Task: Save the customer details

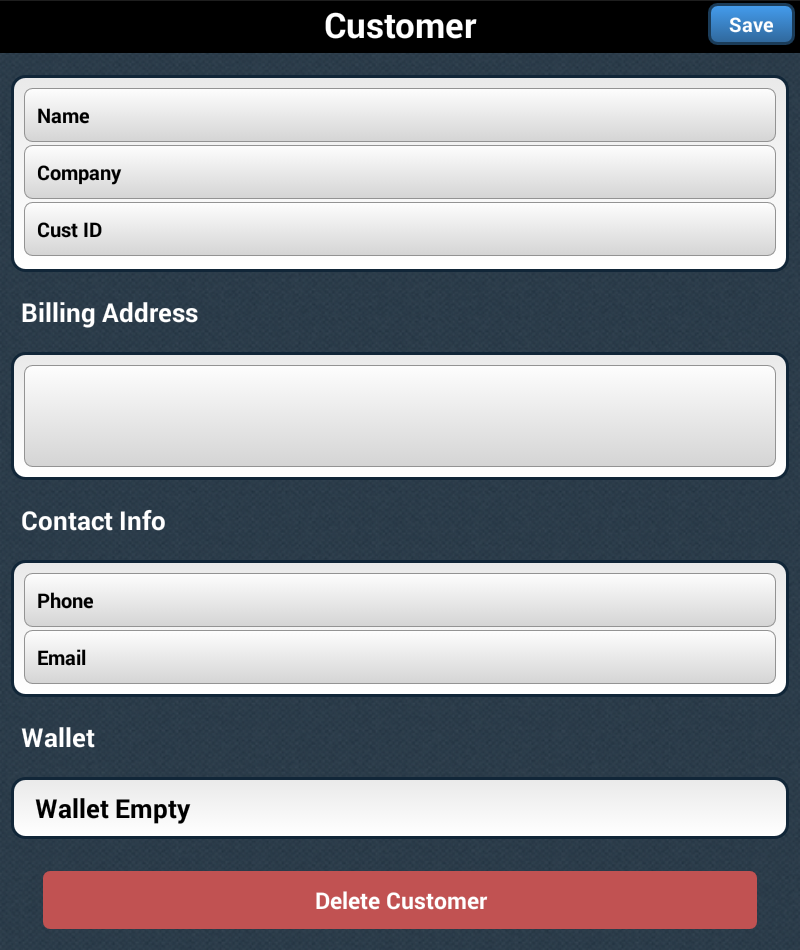Action: point(750,25)
